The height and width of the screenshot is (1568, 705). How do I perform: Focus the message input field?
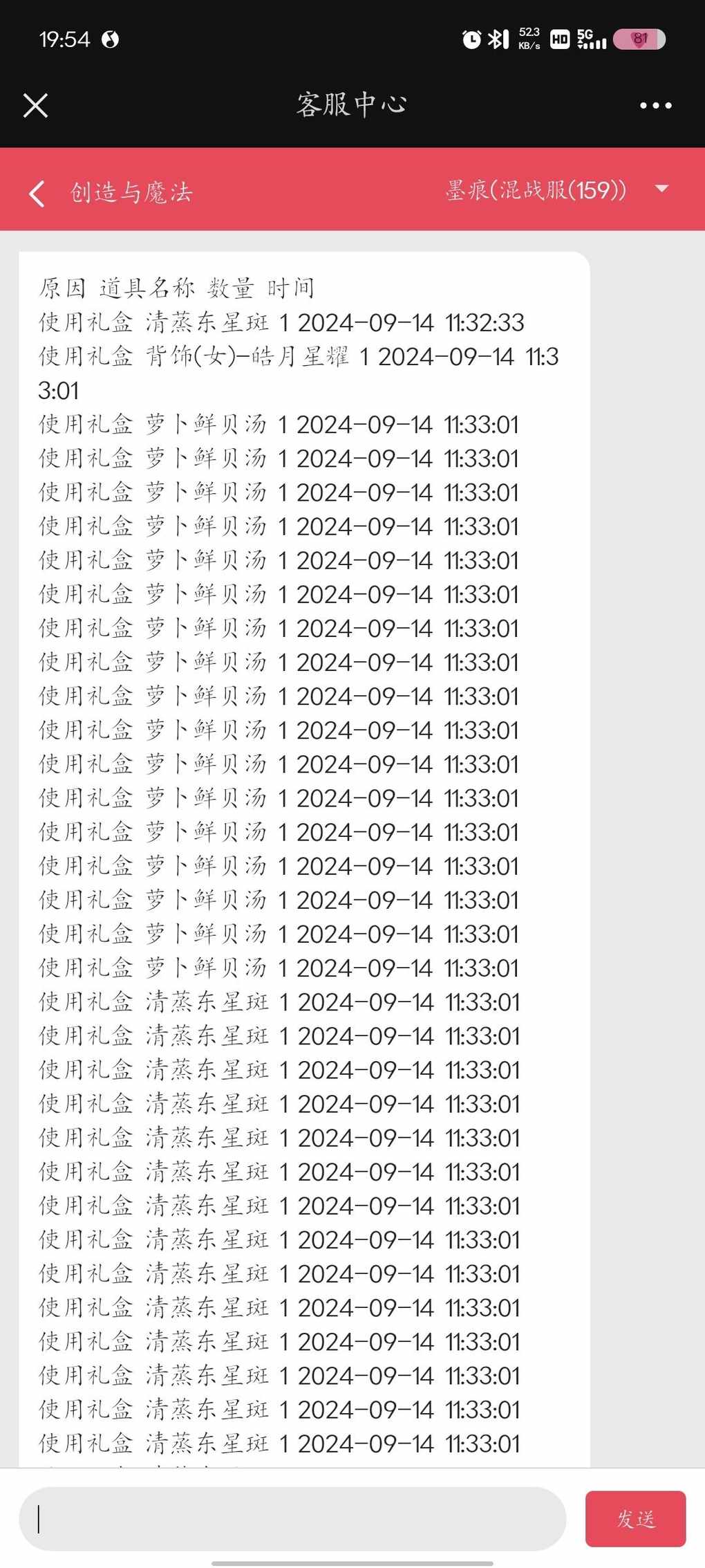click(x=292, y=1519)
